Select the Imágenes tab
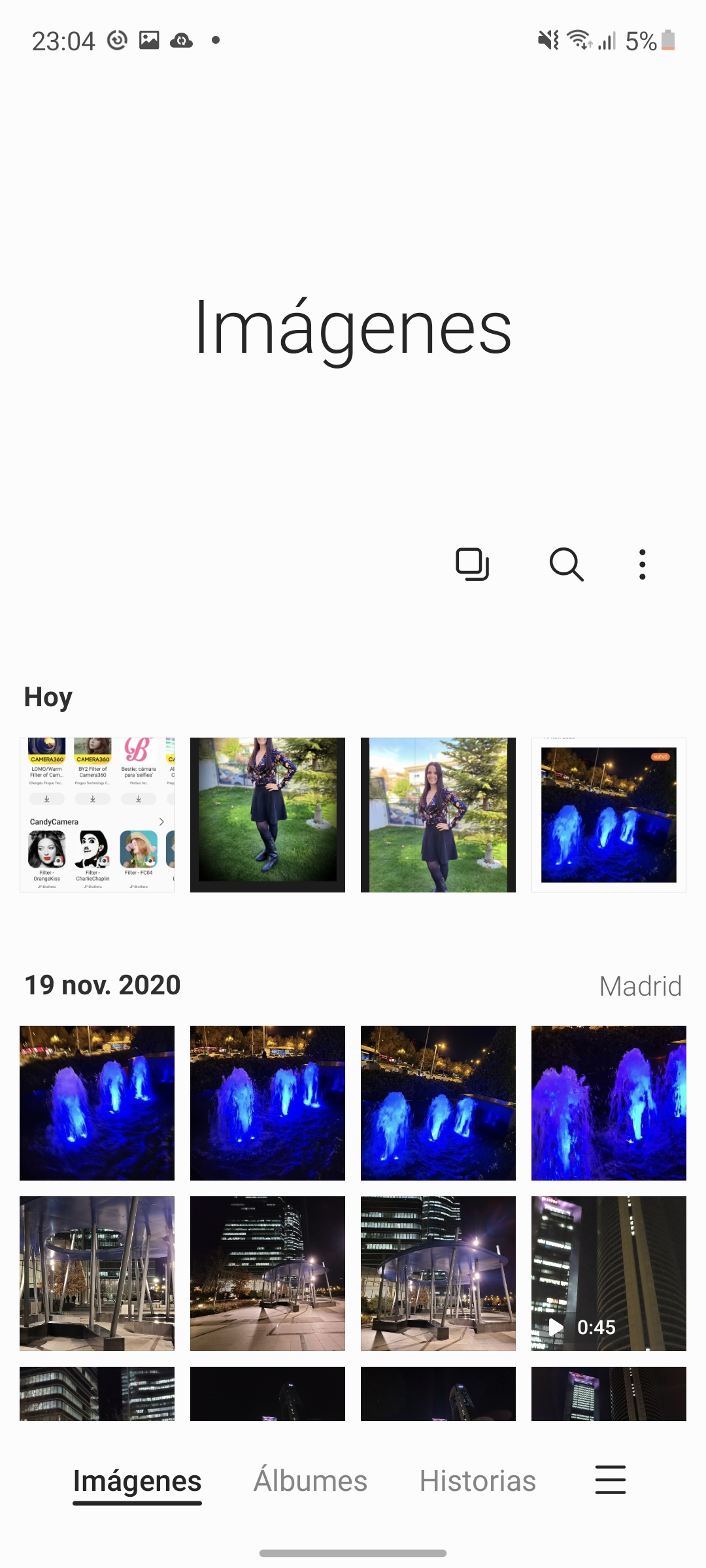 click(x=137, y=1482)
